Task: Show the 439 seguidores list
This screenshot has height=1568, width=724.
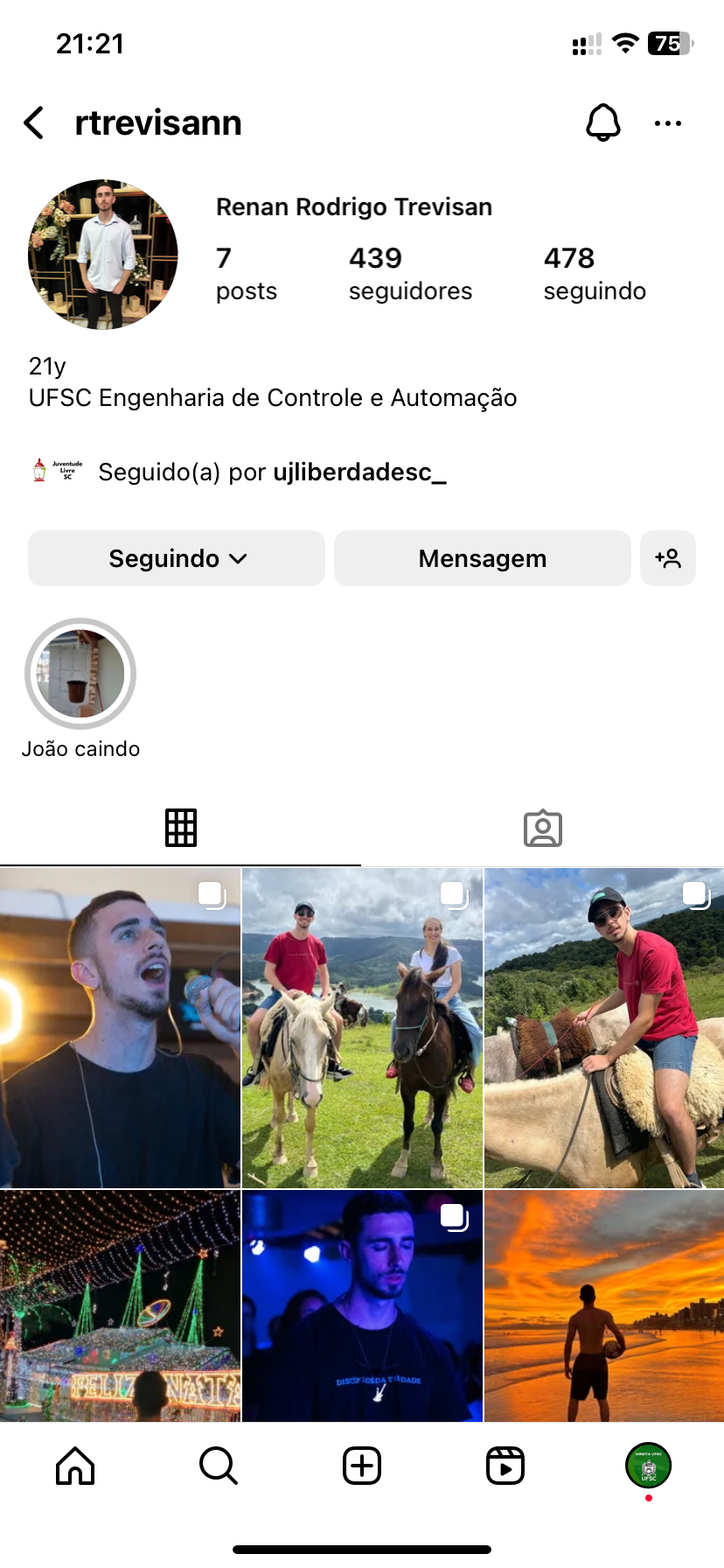Action: coord(410,273)
